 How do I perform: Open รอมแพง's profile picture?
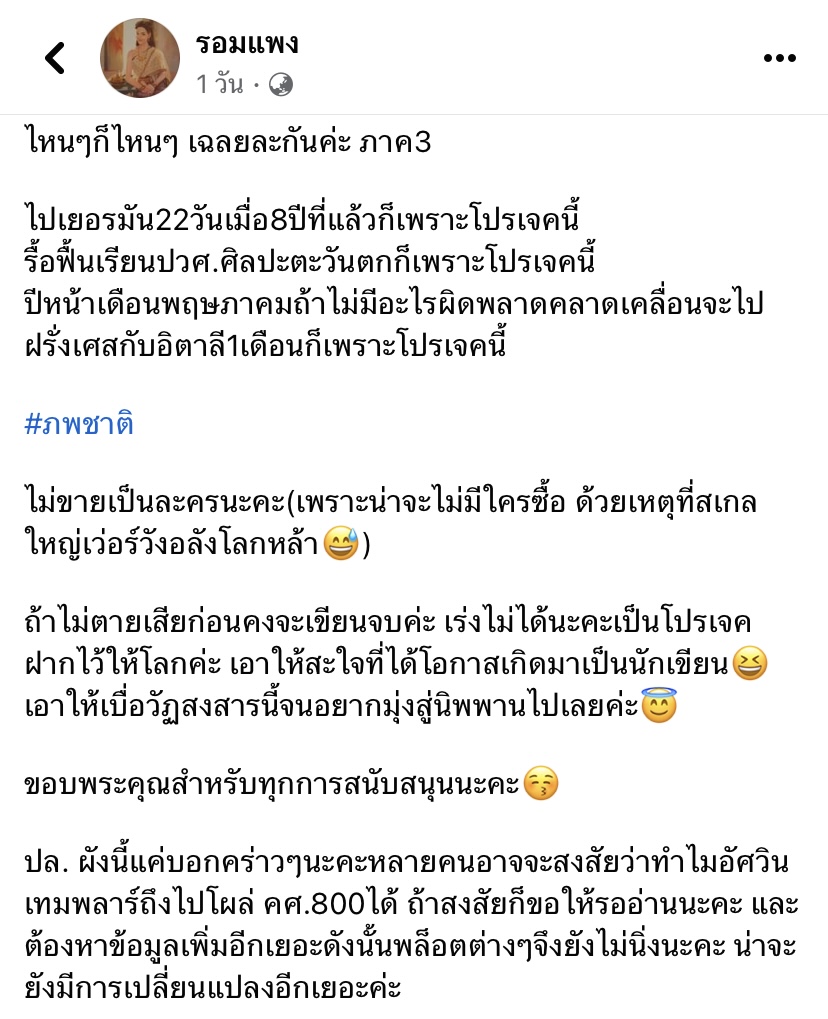[139, 59]
